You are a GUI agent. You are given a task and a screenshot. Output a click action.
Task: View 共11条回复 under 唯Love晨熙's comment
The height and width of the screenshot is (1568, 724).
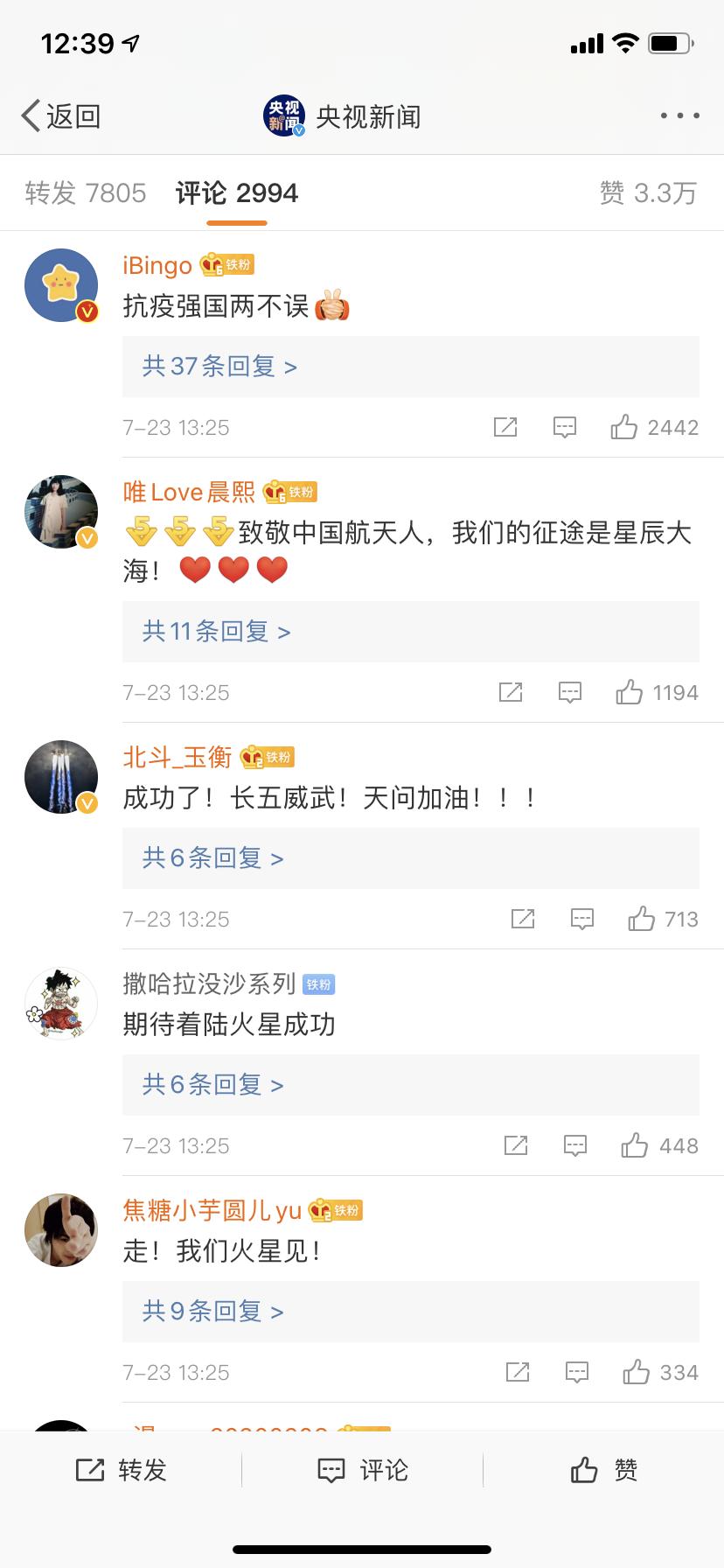point(216,631)
